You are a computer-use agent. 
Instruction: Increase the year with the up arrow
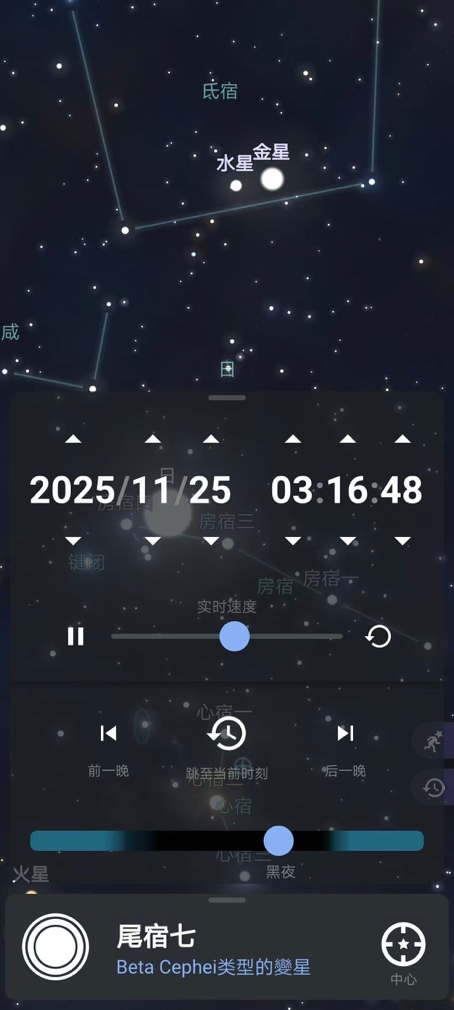pyautogui.click(x=73, y=439)
